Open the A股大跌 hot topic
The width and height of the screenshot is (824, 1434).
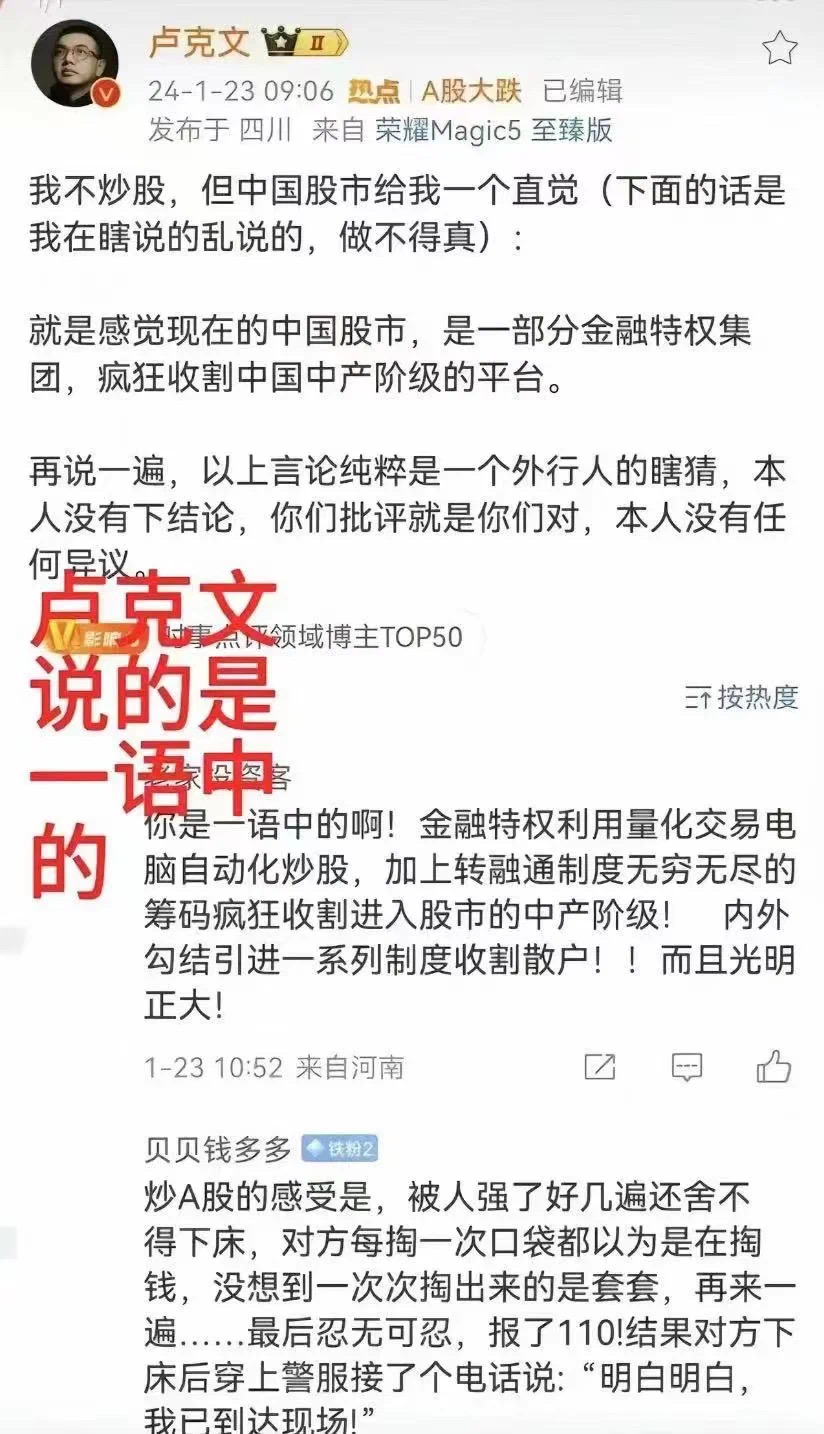pyautogui.click(x=471, y=91)
